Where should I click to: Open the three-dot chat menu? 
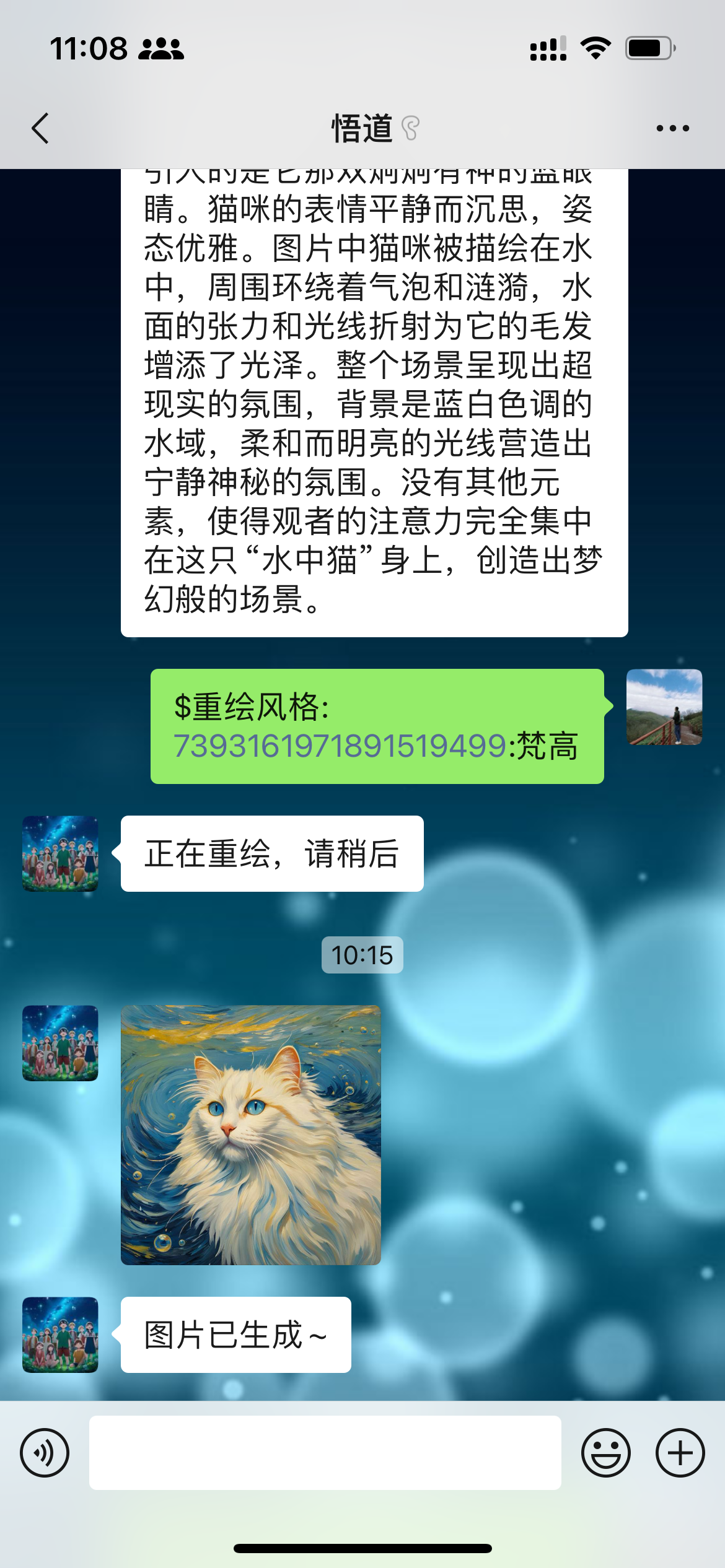click(x=672, y=129)
